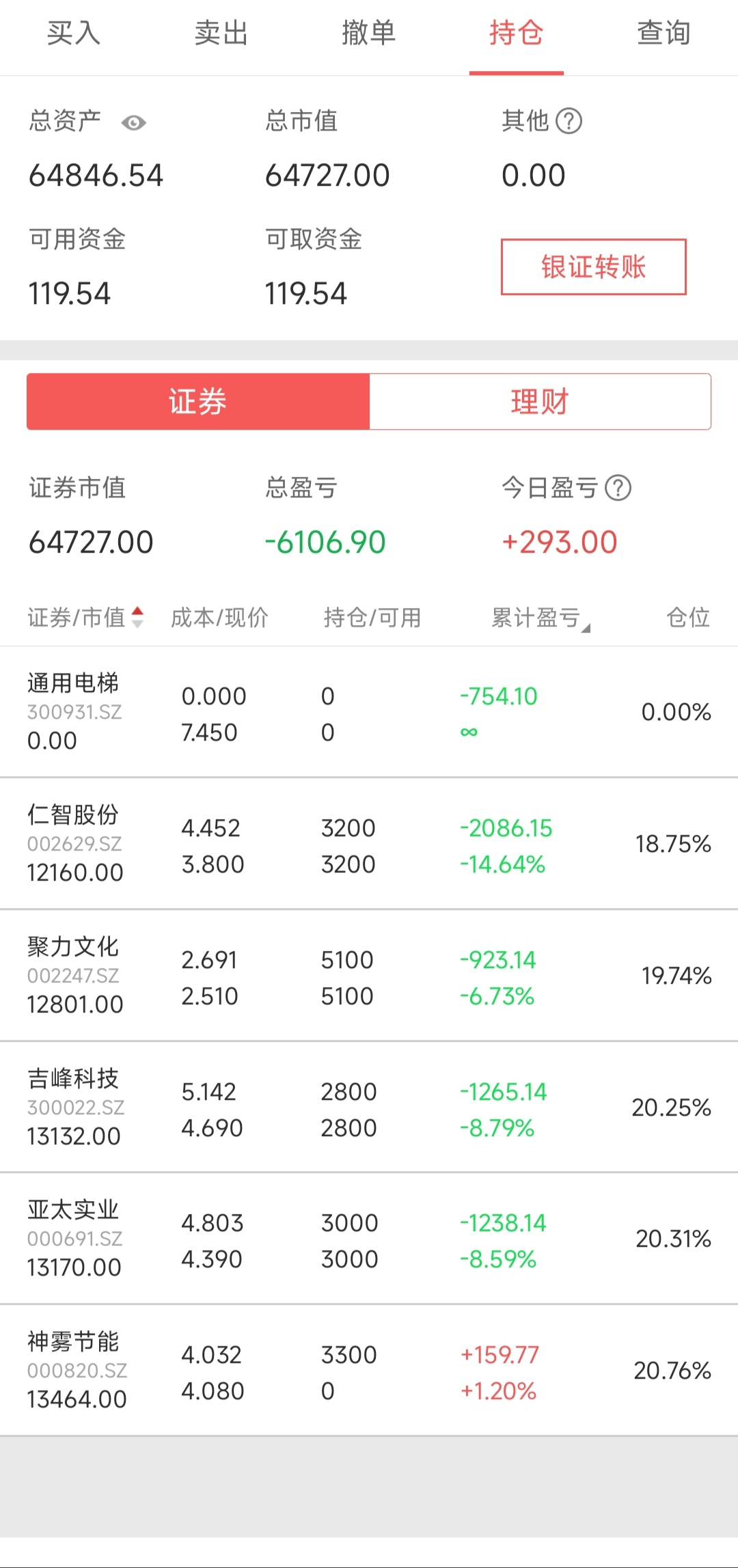Screen dimensions: 738x1568
Task: Tap the 银证转账 button
Action: pyautogui.click(x=593, y=267)
